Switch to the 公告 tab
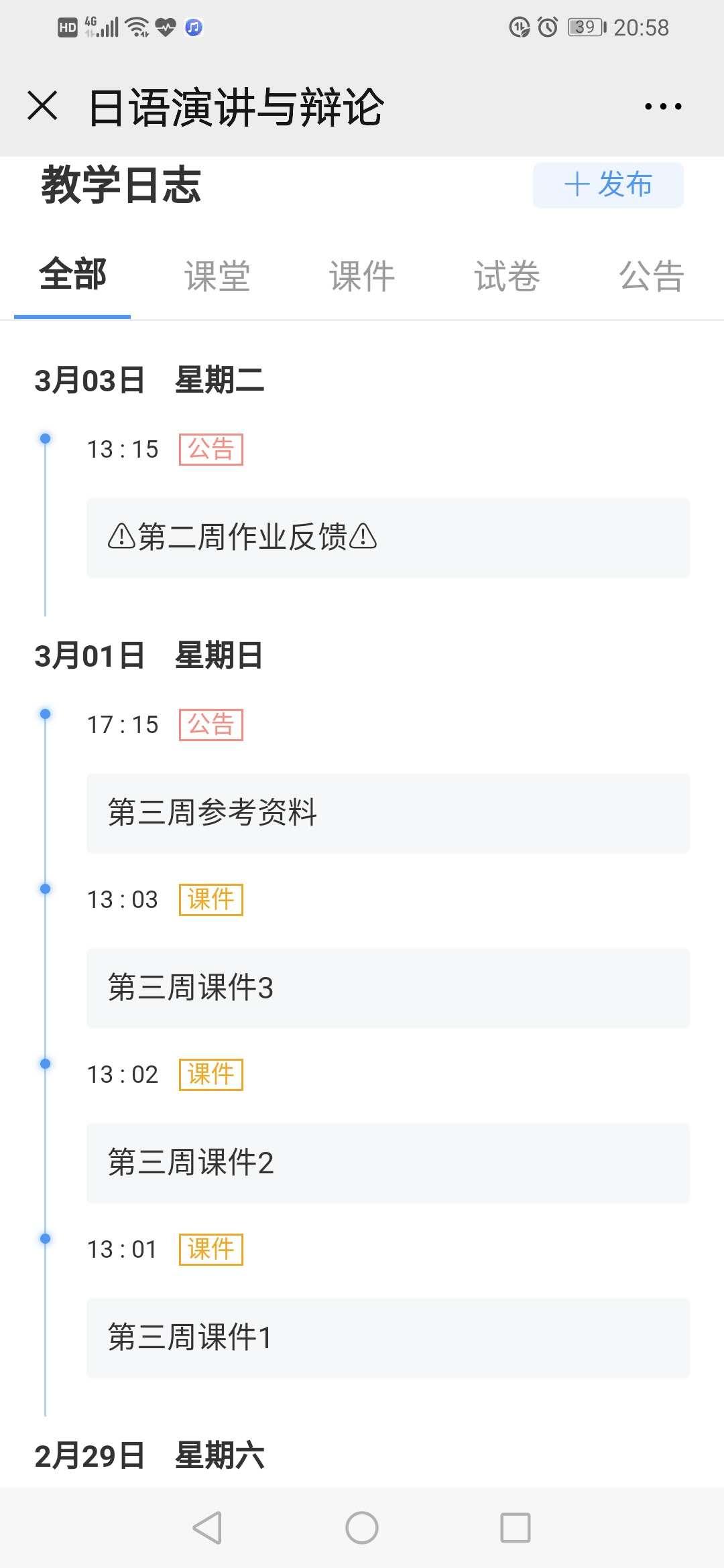The image size is (724, 1568). coord(652,276)
